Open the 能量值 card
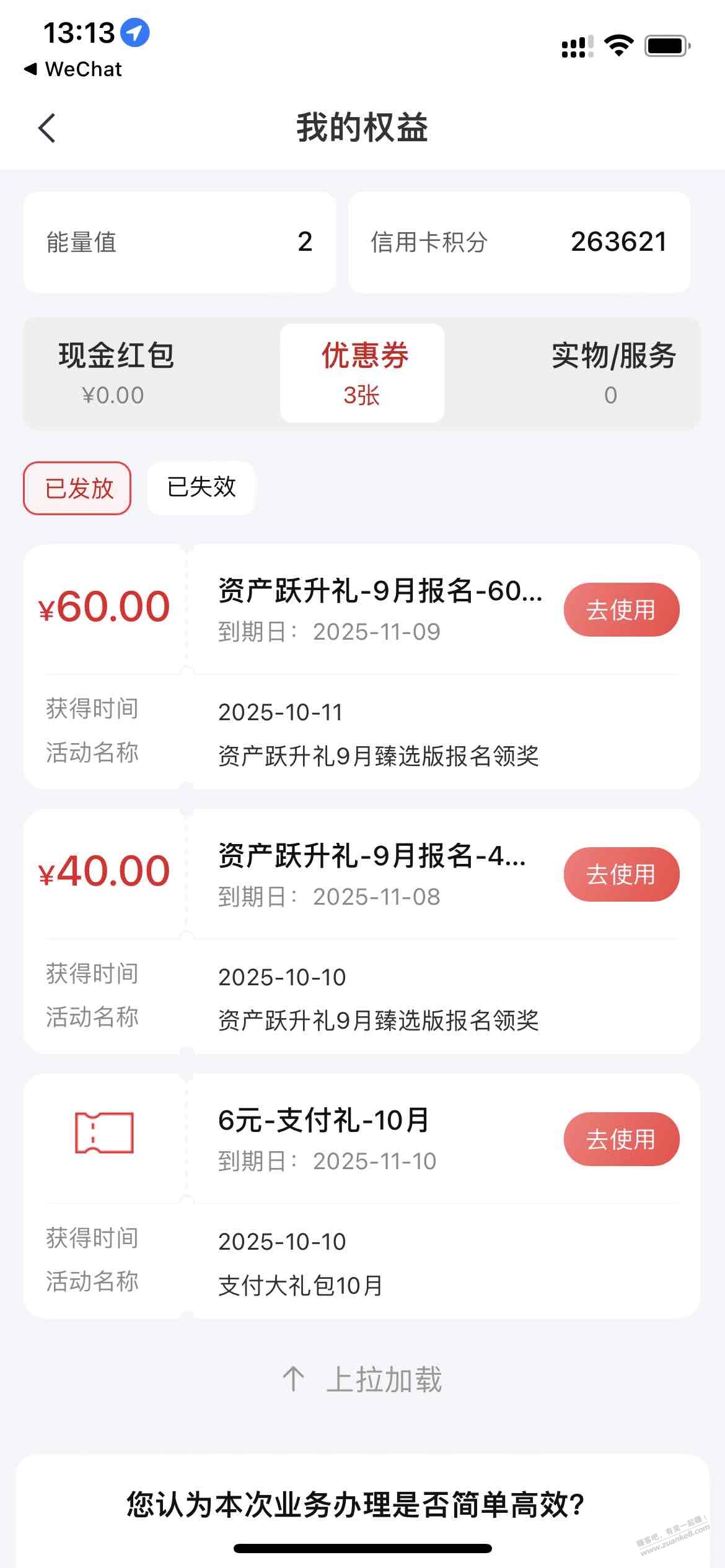 180,242
